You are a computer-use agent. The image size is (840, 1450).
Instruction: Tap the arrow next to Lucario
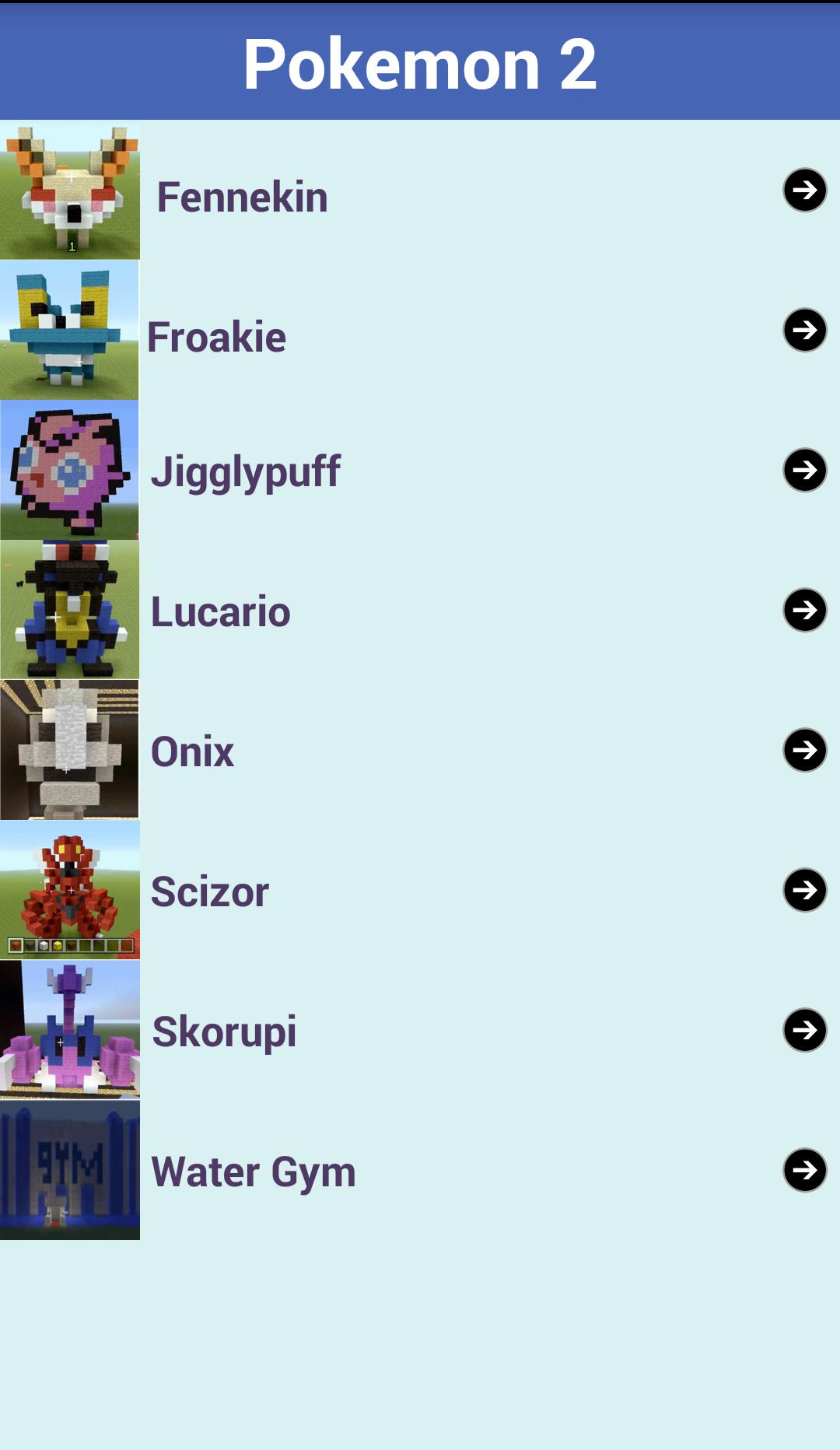click(x=804, y=610)
